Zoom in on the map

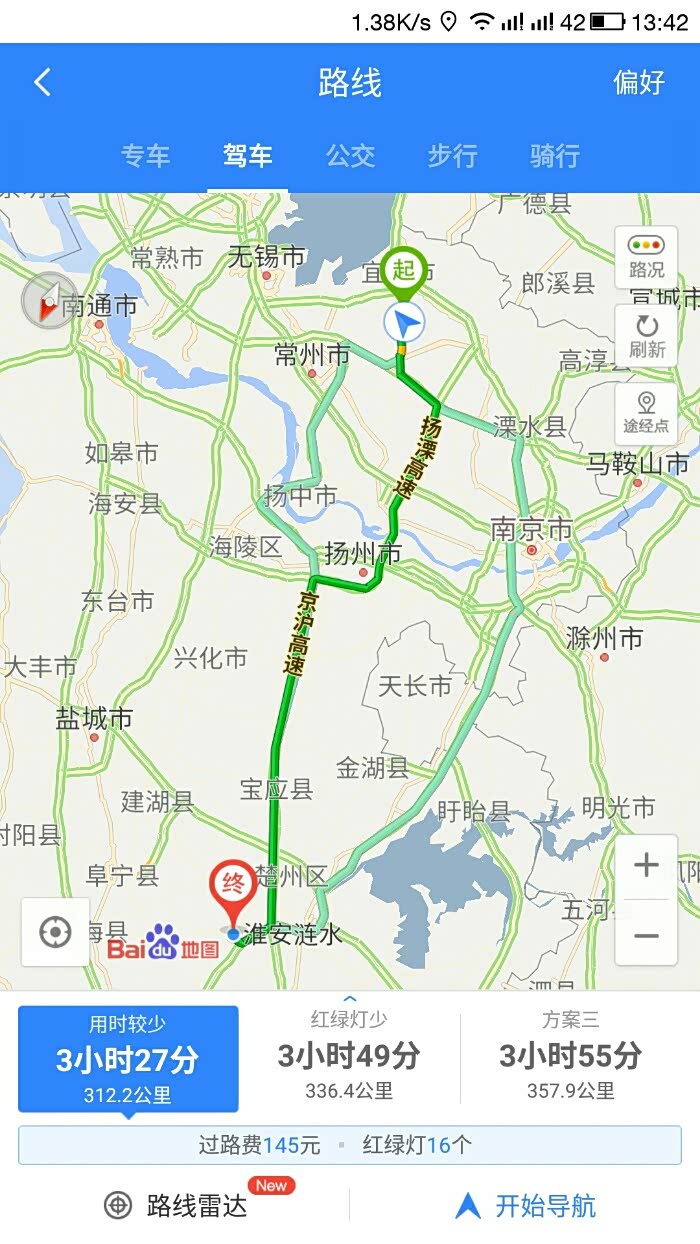pos(646,866)
